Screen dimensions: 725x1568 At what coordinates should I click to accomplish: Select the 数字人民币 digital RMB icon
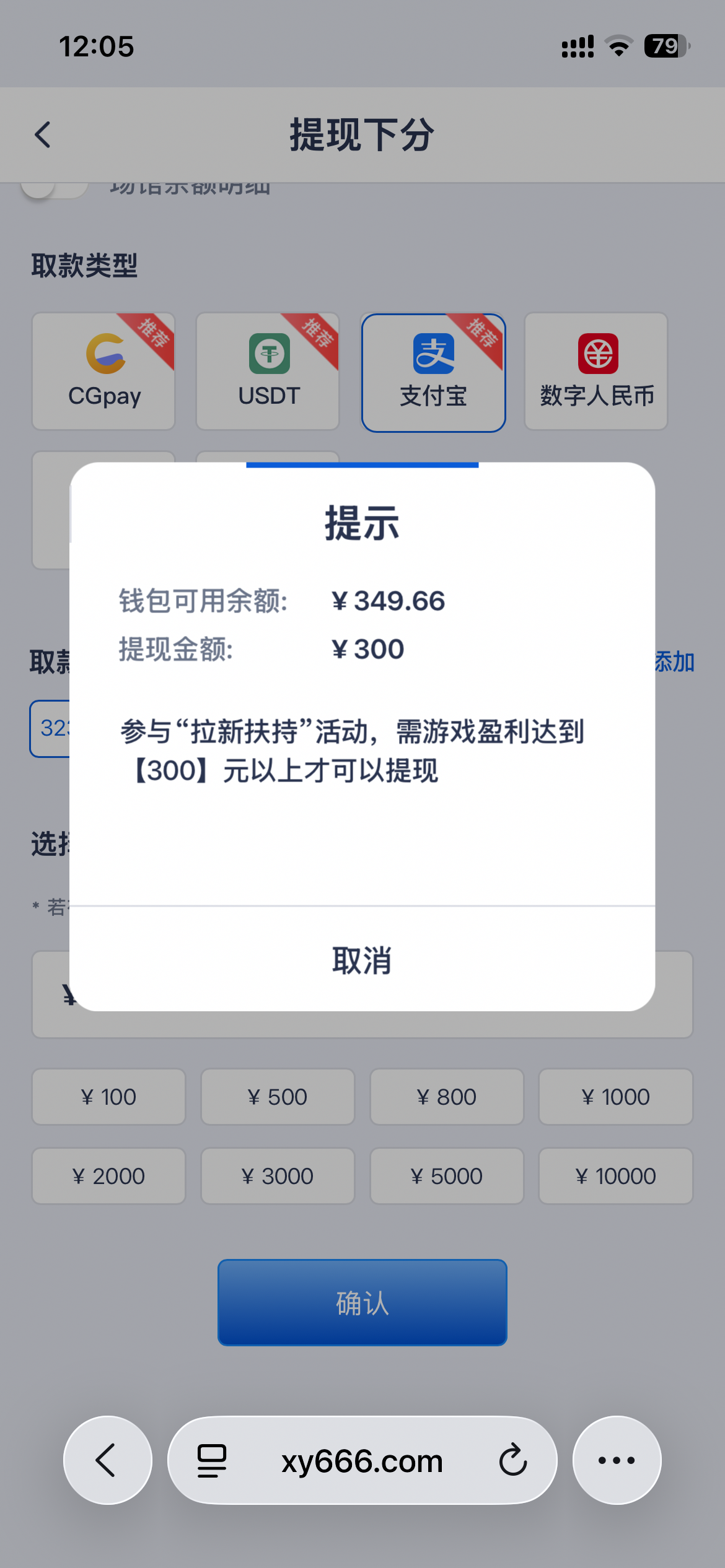(x=595, y=370)
